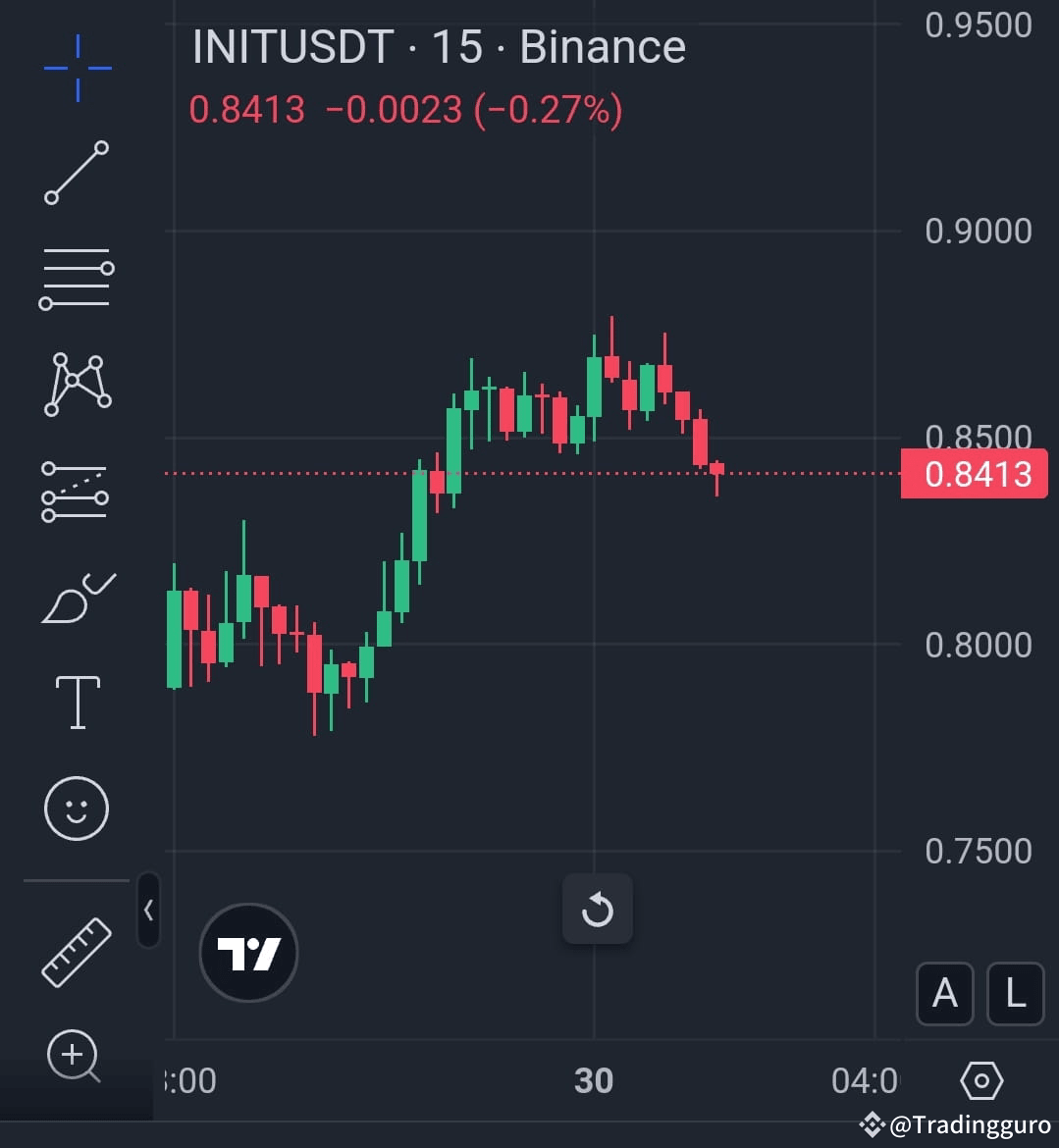Select the trend line drawing tool
The height and width of the screenshot is (1148, 1059).
pos(77,175)
